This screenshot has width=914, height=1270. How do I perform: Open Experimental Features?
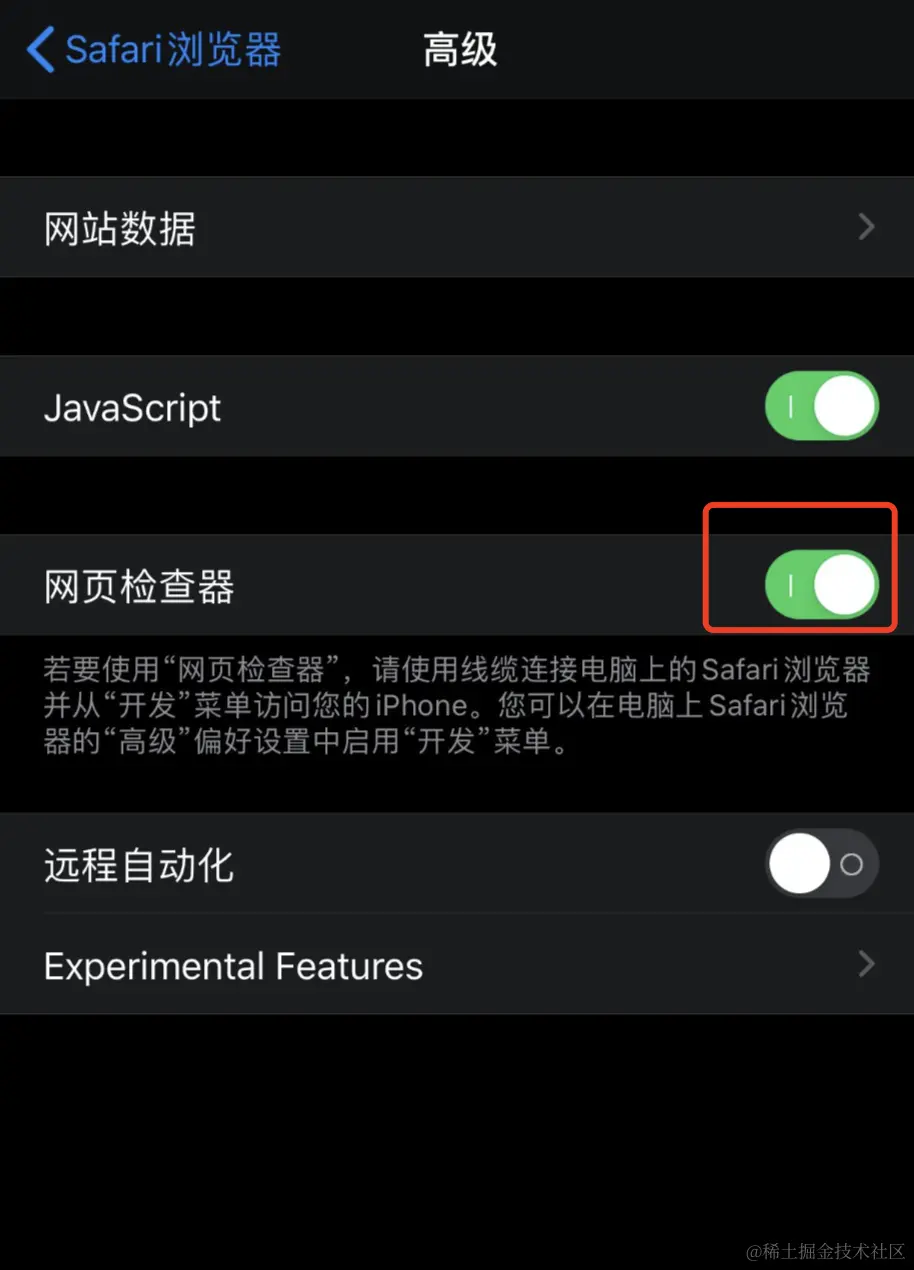457,965
